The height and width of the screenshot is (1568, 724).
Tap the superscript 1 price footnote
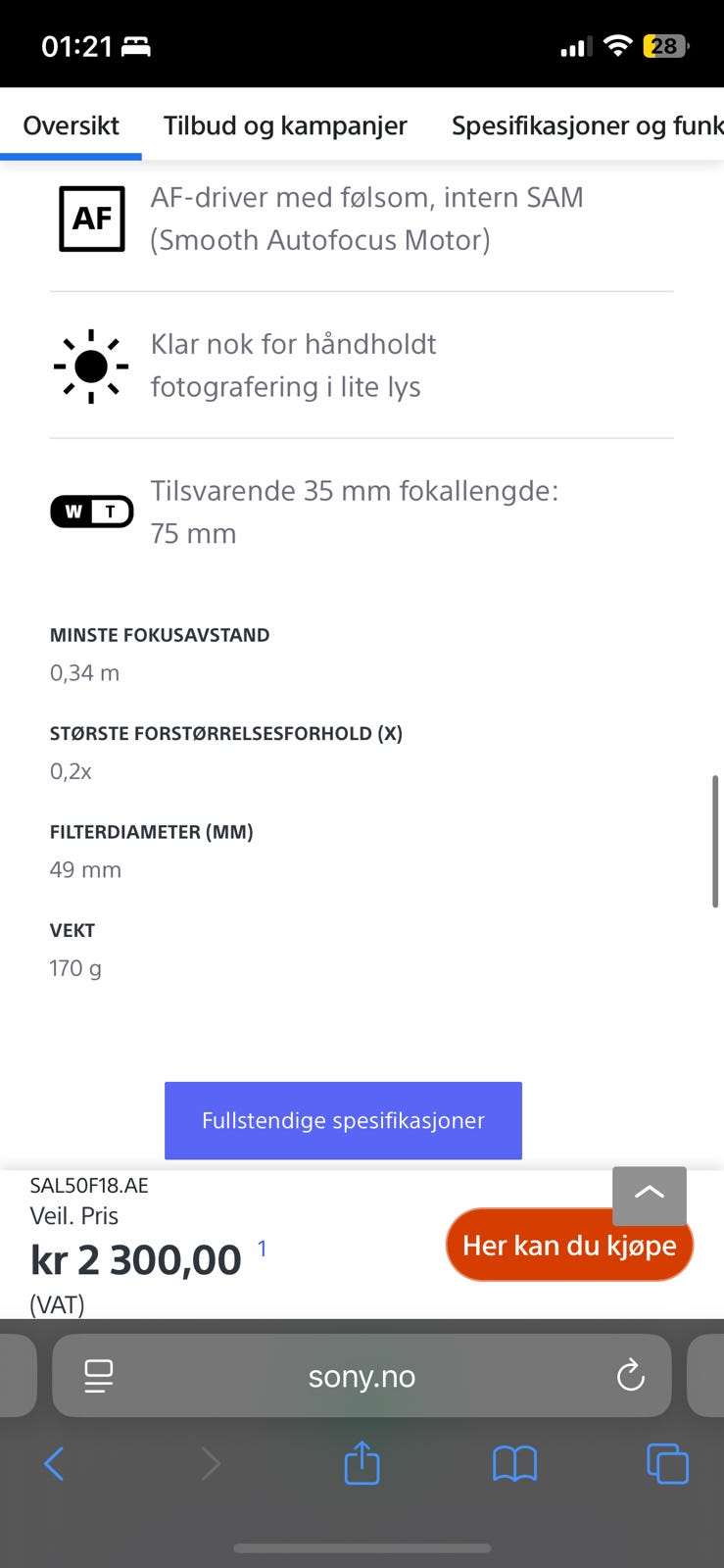click(x=262, y=1249)
